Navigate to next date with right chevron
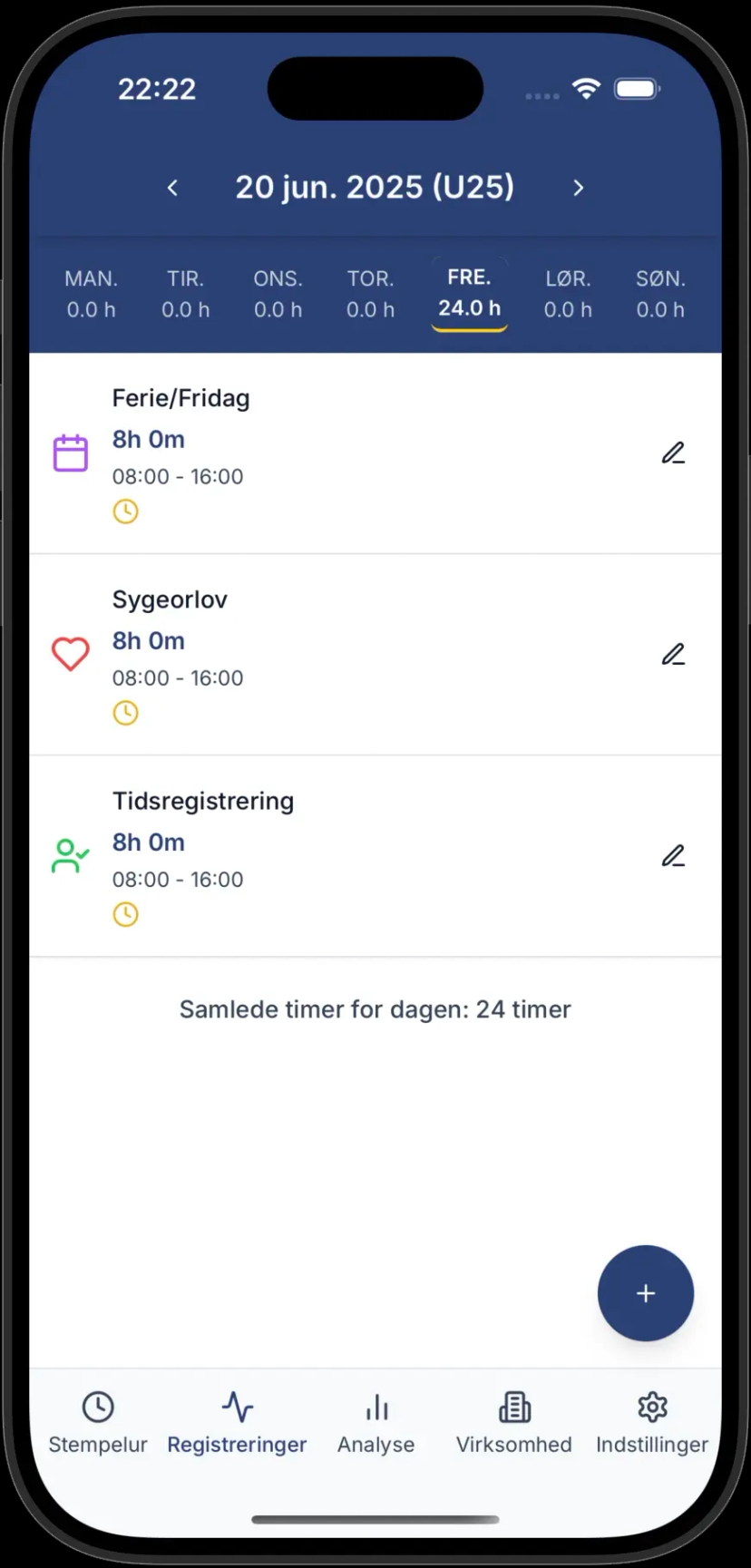 click(578, 188)
